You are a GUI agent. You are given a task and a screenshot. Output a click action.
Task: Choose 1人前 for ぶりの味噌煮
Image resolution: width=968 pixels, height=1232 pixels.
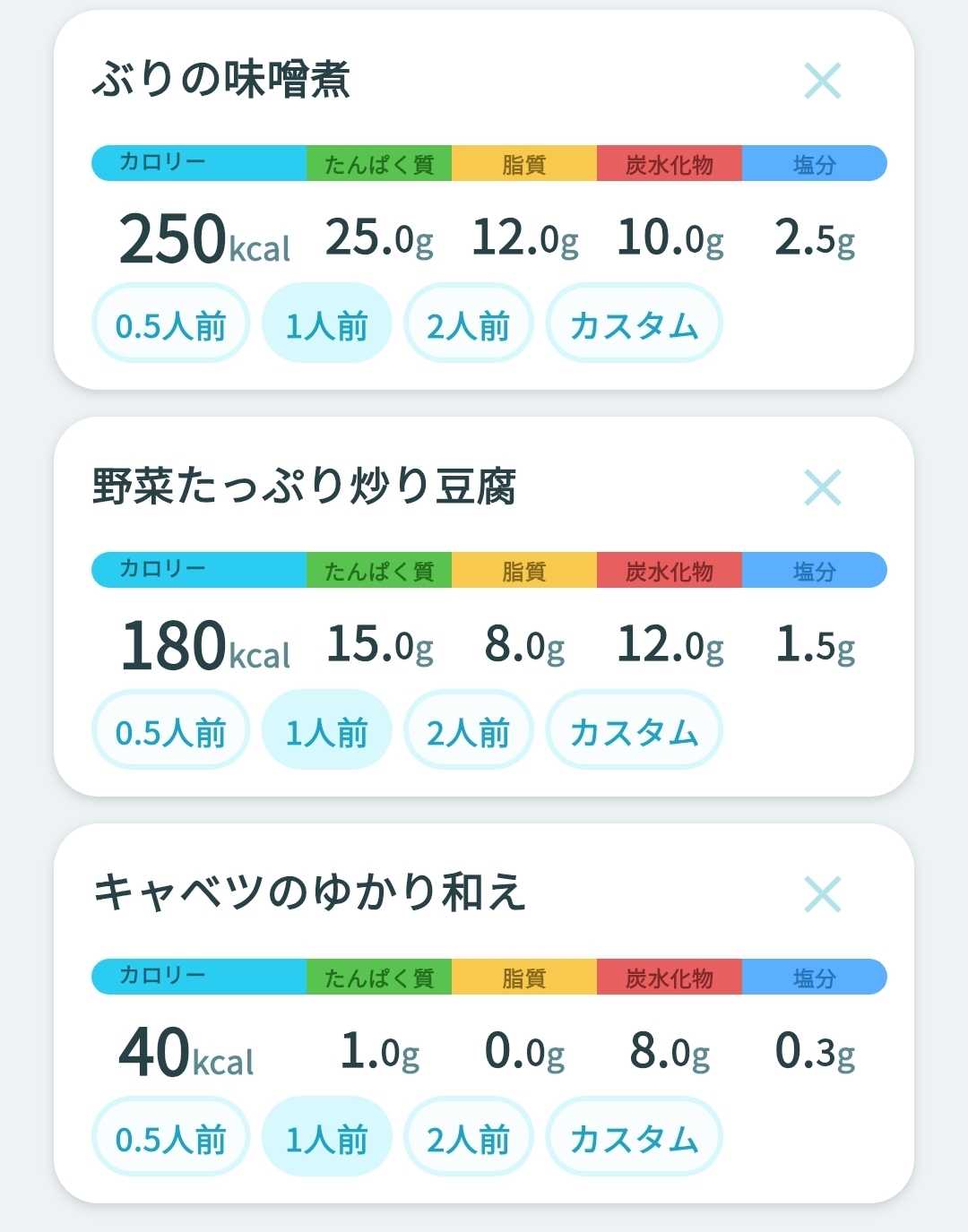coord(326,323)
